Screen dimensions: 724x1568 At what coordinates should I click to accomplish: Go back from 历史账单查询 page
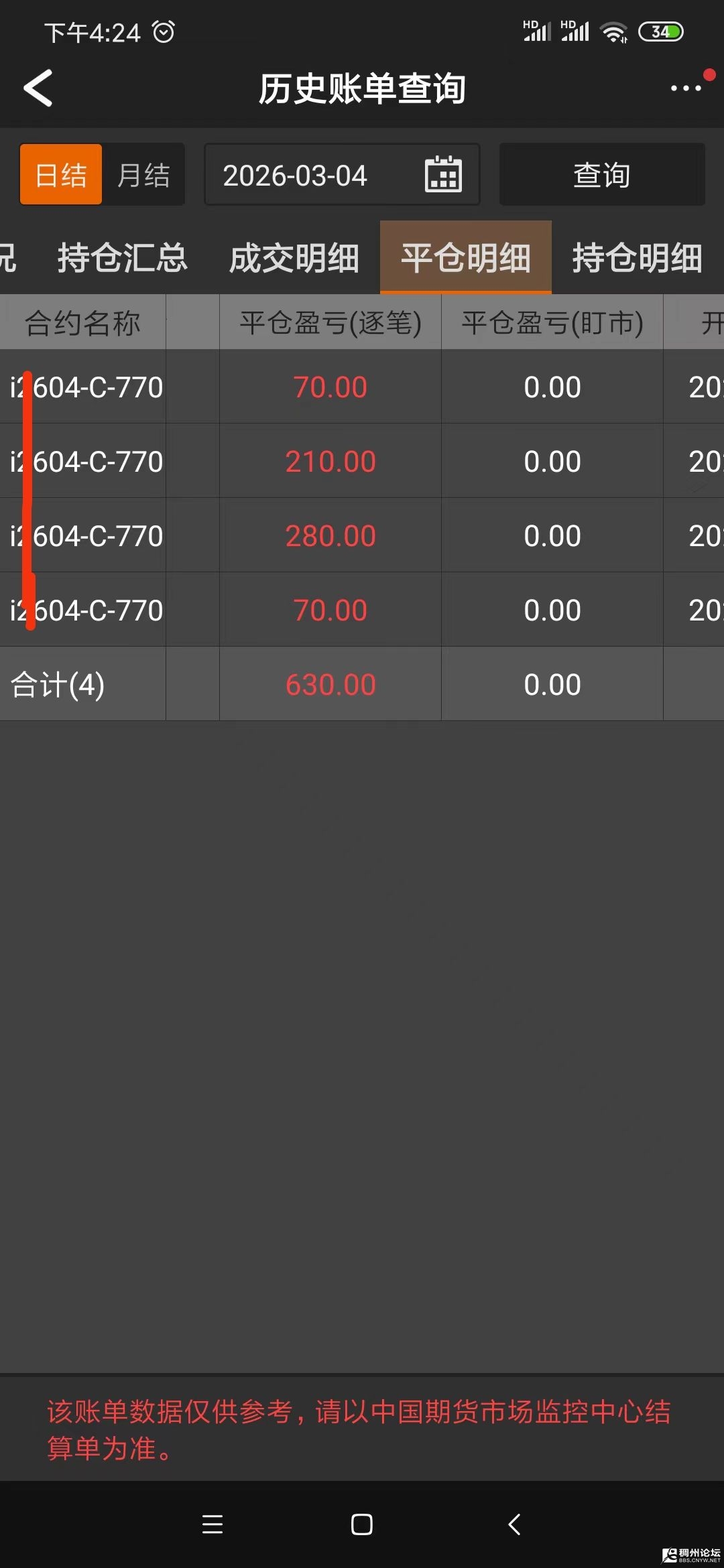(38, 88)
